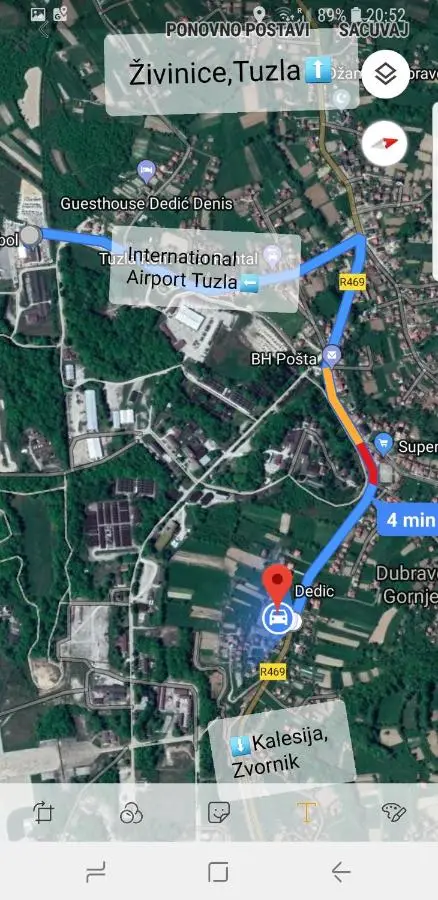Save the edited image with SACUVAJ
This screenshot has width=438, height=900.
(373, 30)
